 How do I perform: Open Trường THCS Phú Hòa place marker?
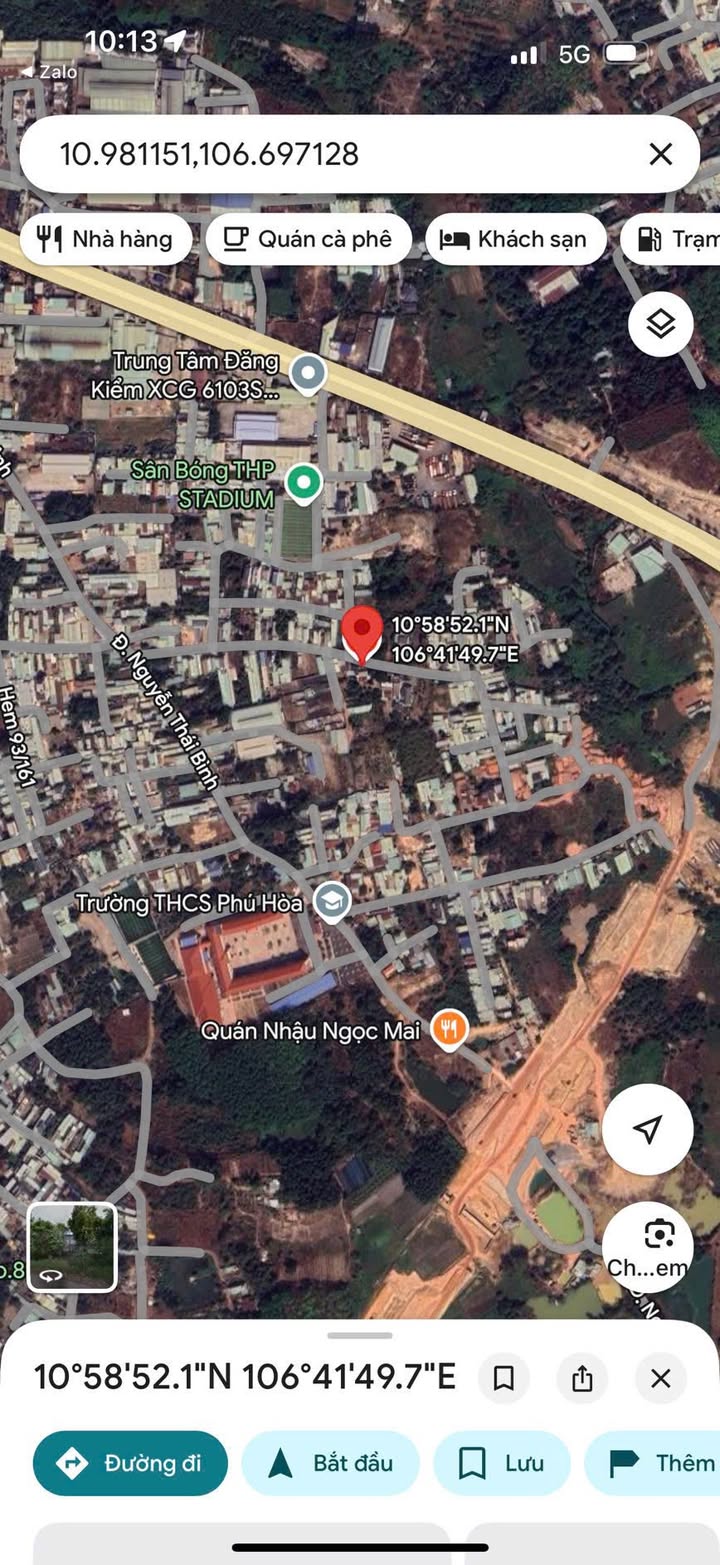(x=332, y=902)
